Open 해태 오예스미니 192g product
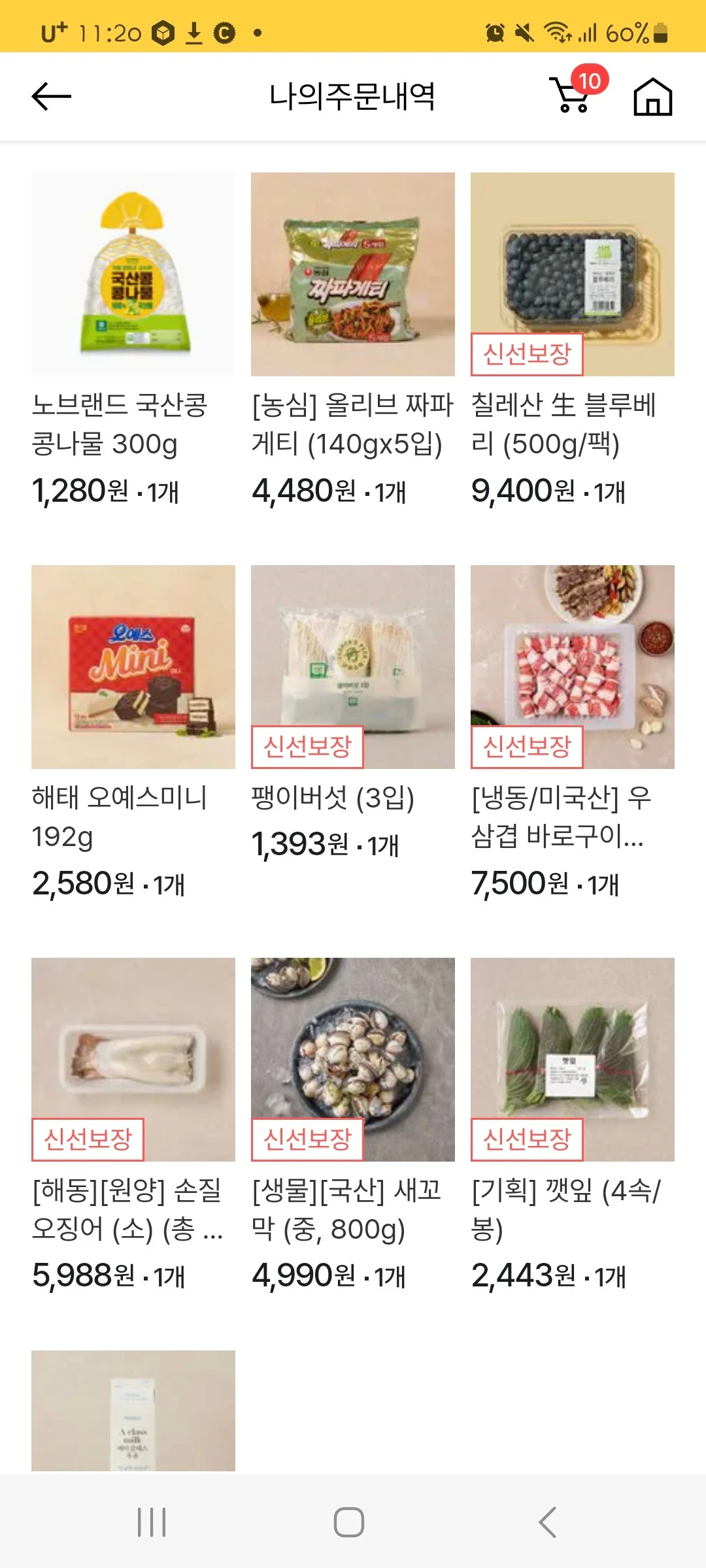Image resolution: width=706 pixels, height=1568 pixels. (133, 666)
